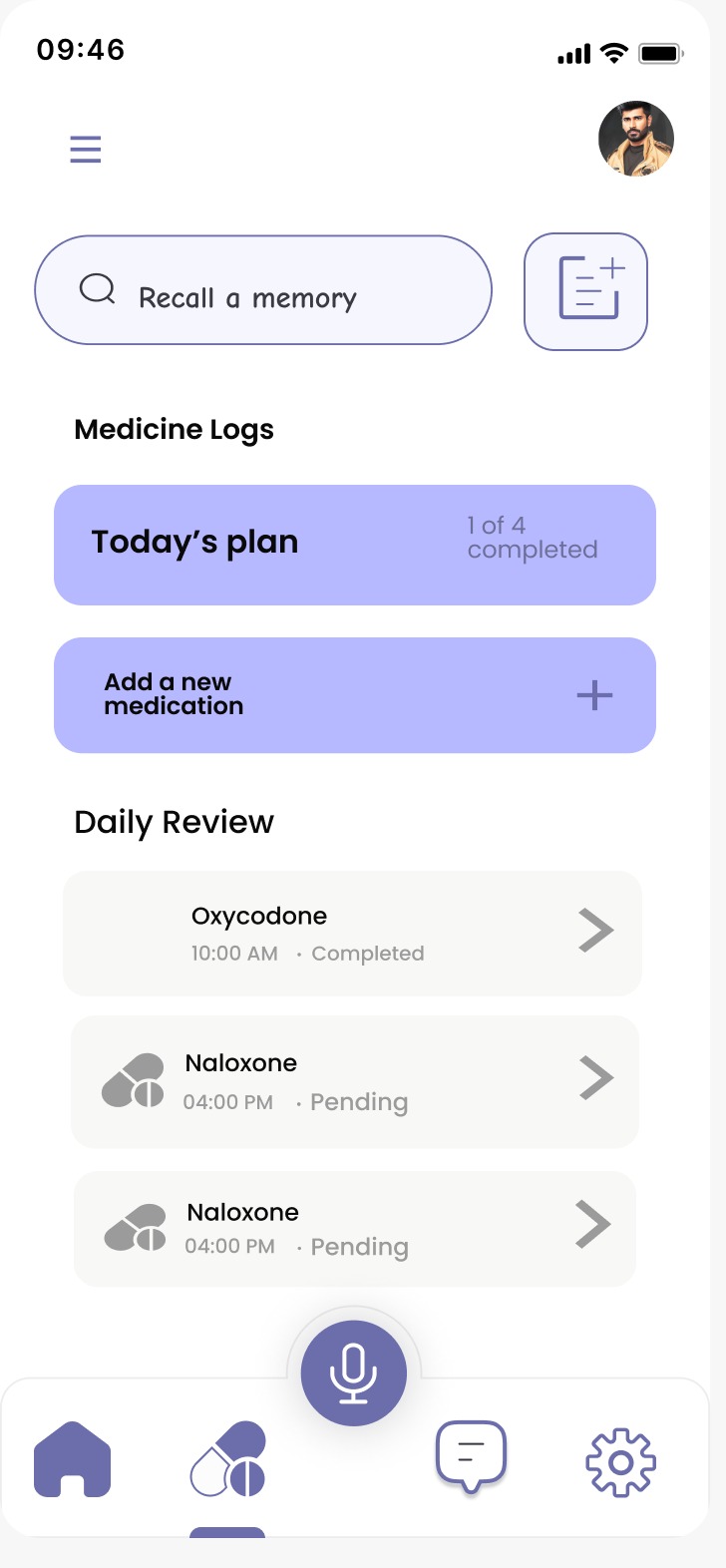Add a new note
Viewport: 726px width, 1568px height.
pos(586,291)
